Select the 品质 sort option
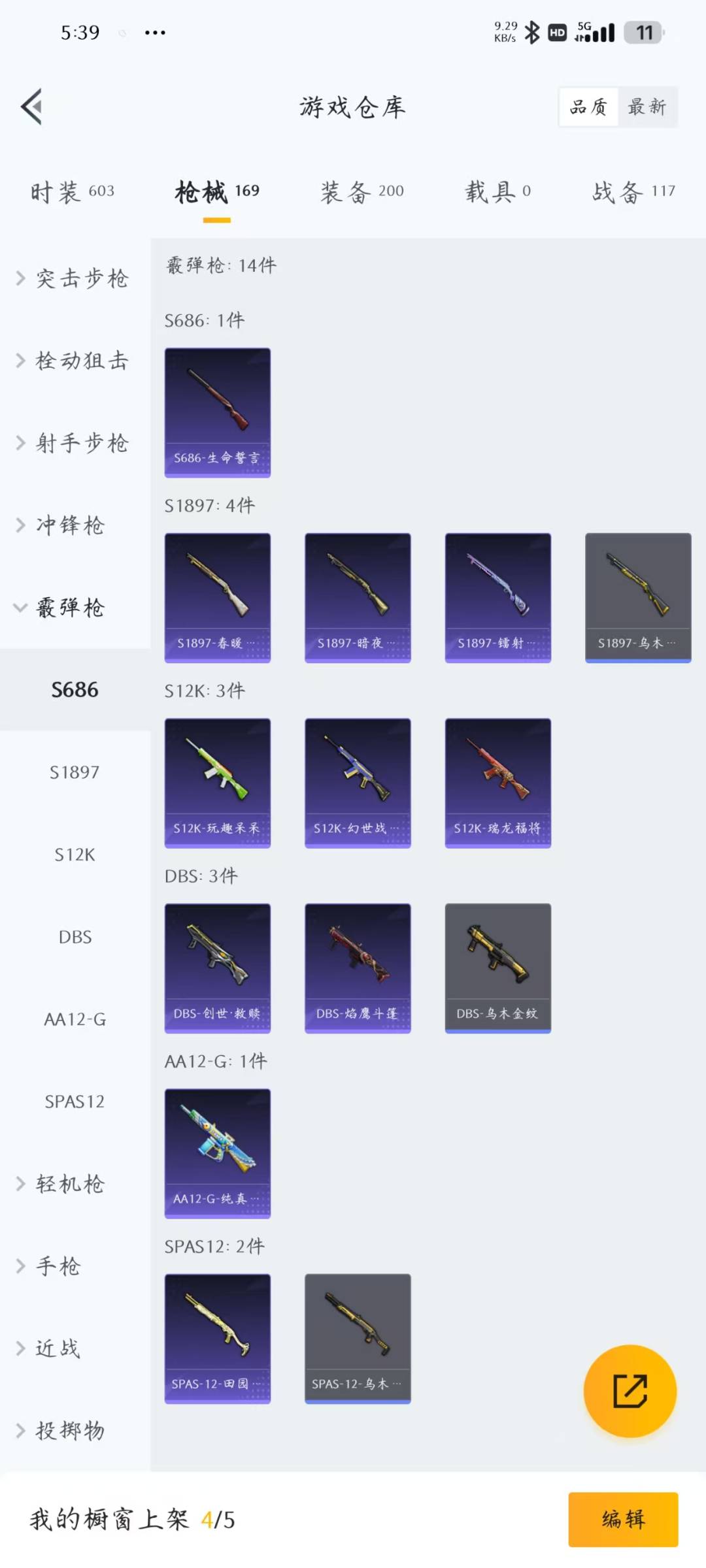This screenshot has height=1568, width=706. [588, 106]
